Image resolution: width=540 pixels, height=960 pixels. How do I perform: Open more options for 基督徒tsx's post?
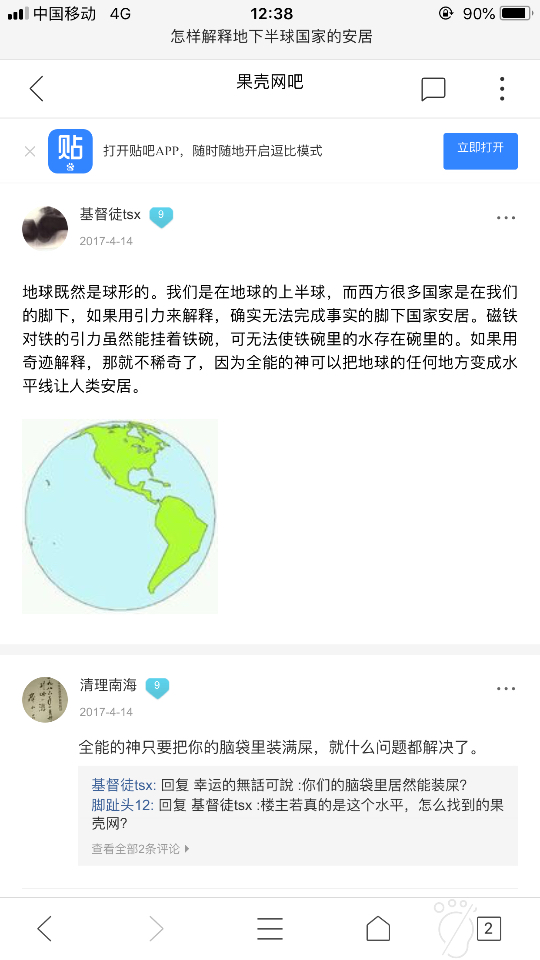[506, 218]
